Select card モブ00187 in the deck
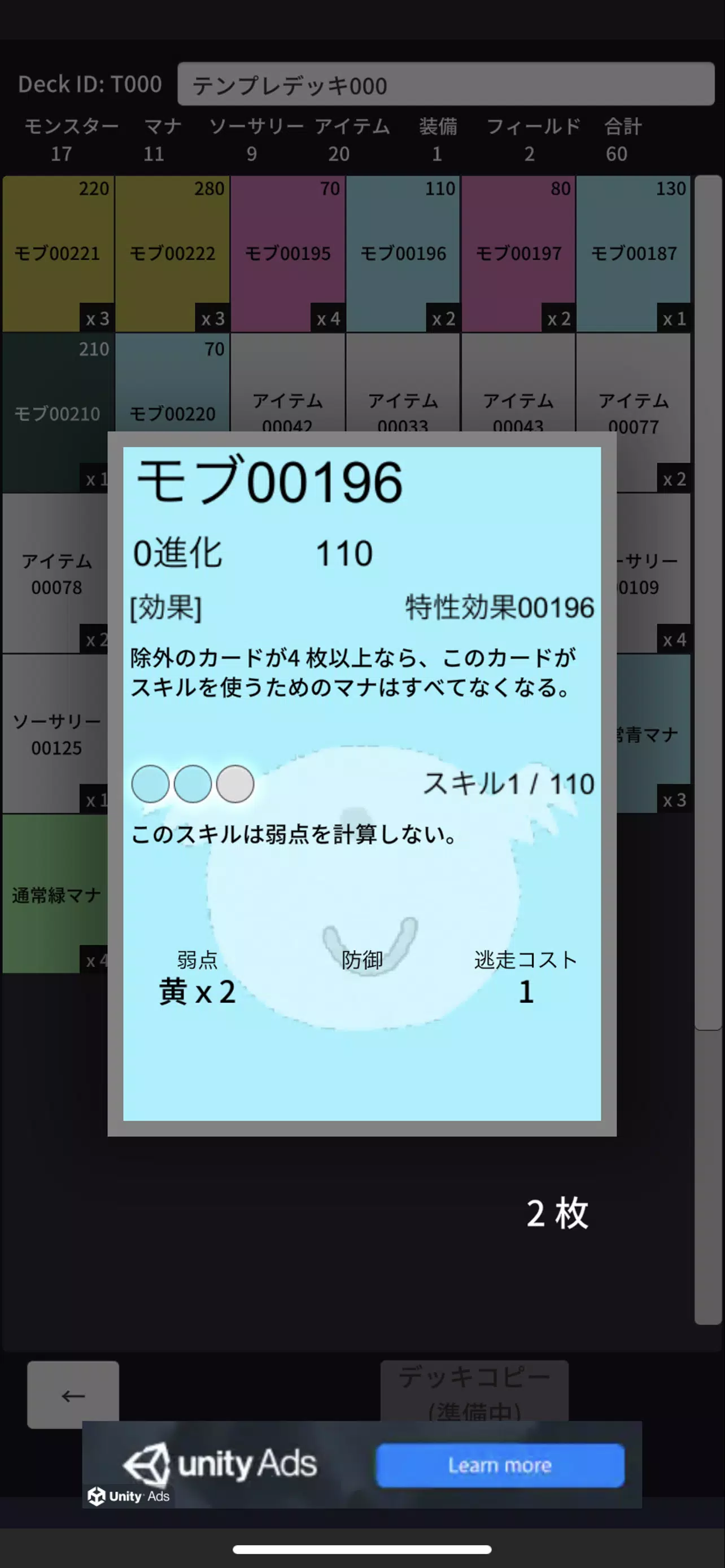725x1568 pixels. pyautogui.click(x=633, y=253)
